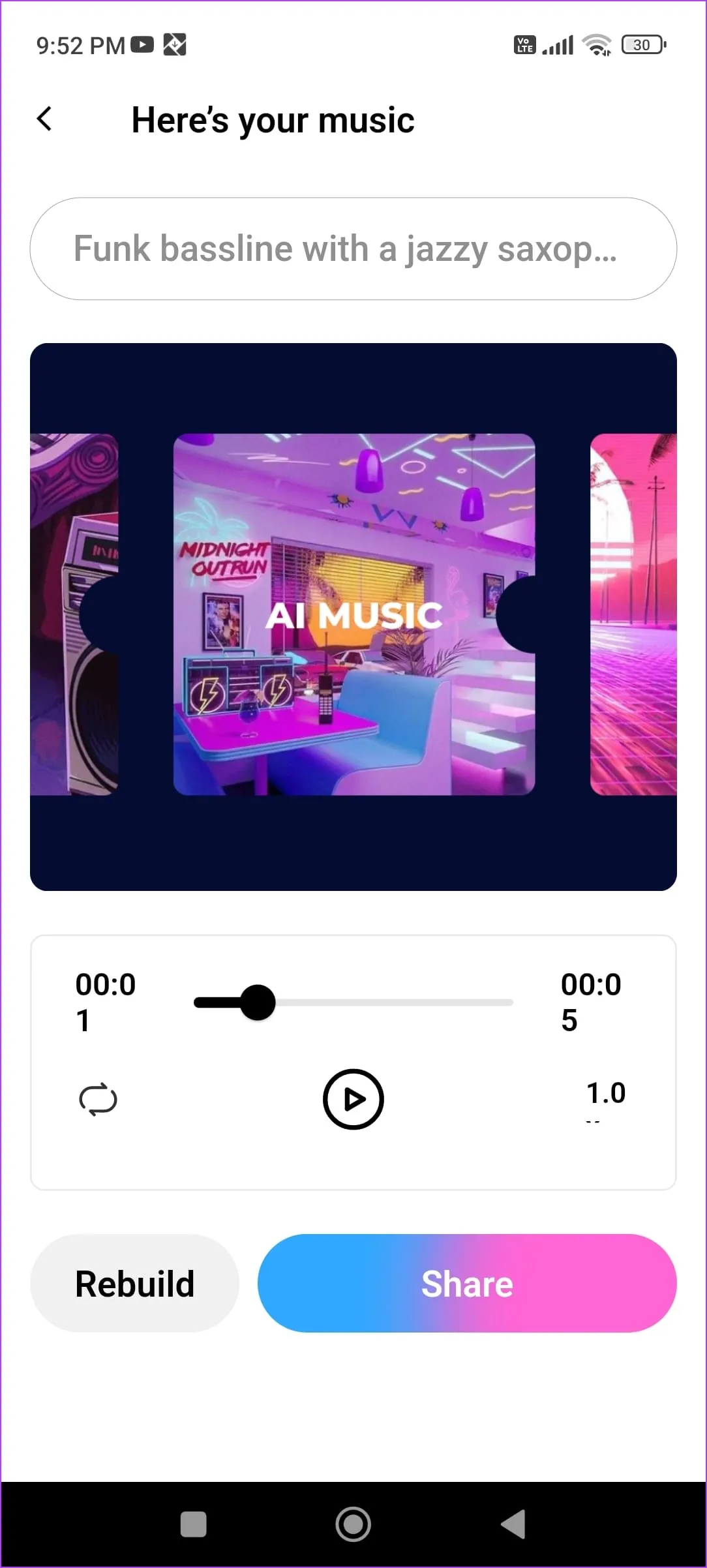The width and height of the screenshot is (707, 1568).
Task: Toggle the loop repeat icon
Action: [98, 1100]
